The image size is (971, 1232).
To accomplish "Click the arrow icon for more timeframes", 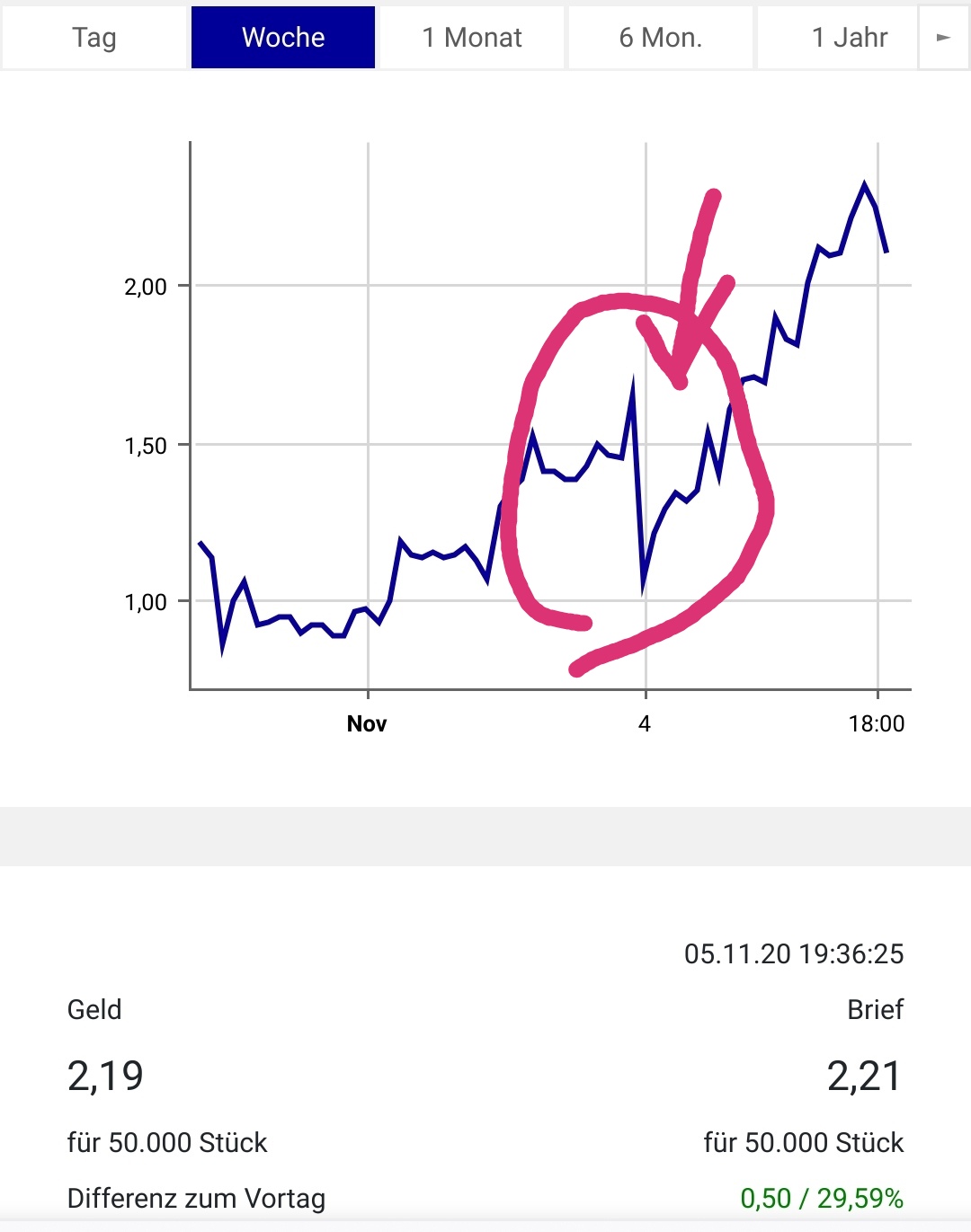I will [x=944, y=38].
